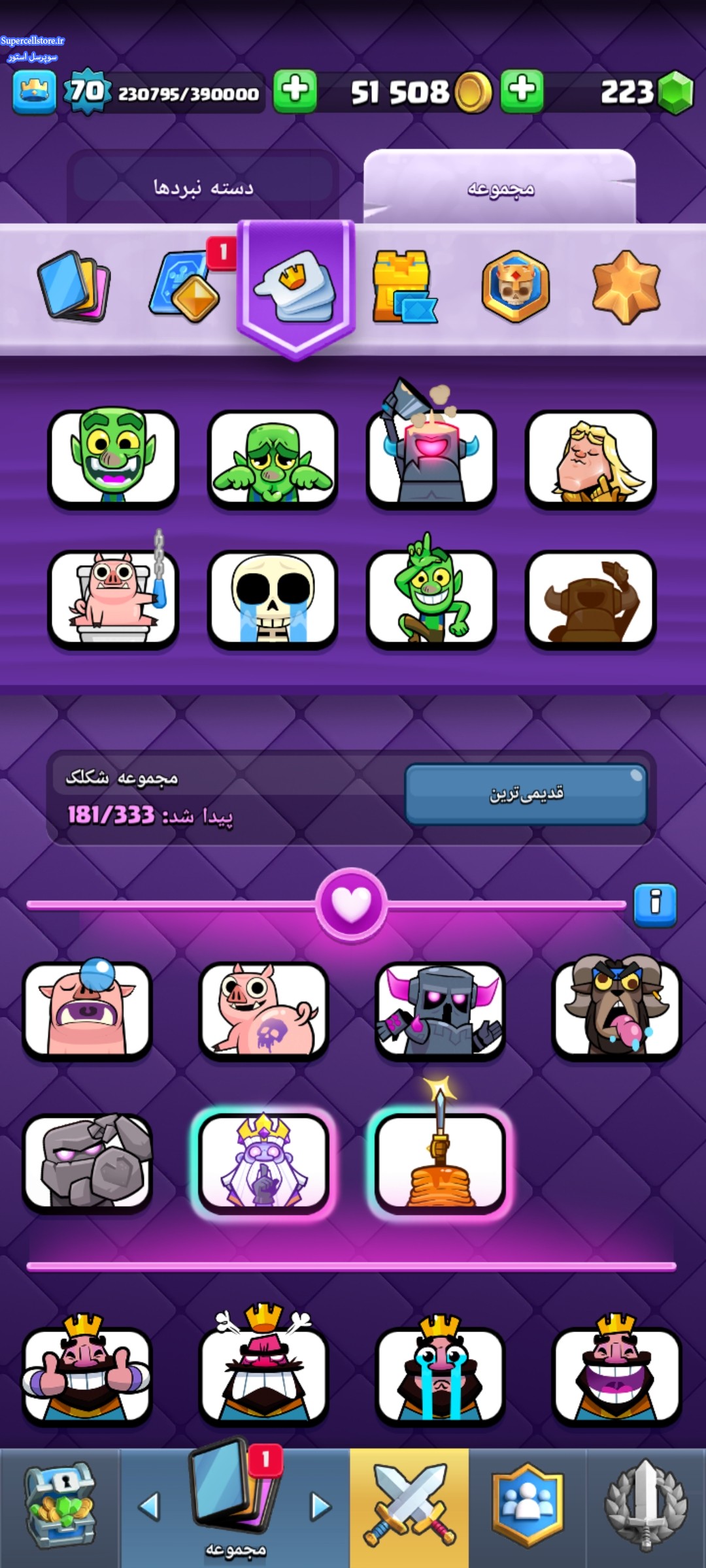Image resolution: width=706 pixels, height=1568 pixels.
Task: Switch to the مجموعه tab
Action: pyautogui.click(x=500, y=189)
